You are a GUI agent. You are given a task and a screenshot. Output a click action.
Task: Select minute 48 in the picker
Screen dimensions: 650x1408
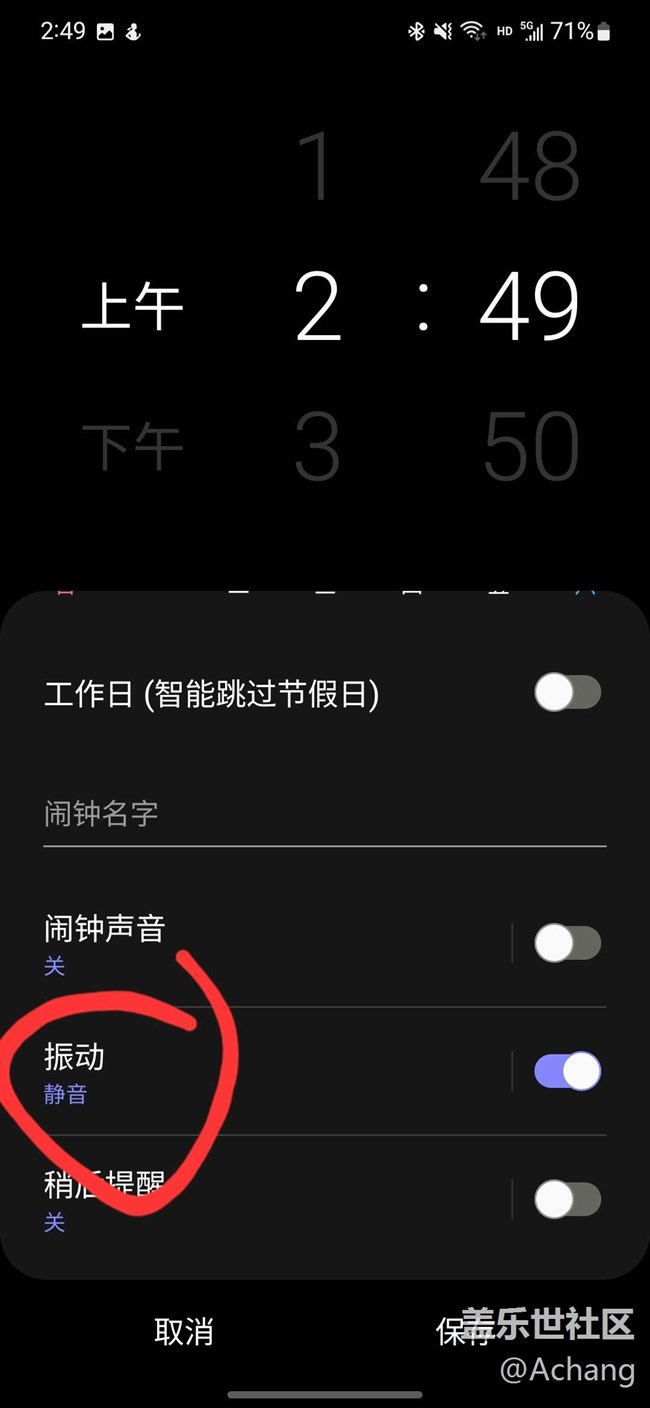point(530,165)
